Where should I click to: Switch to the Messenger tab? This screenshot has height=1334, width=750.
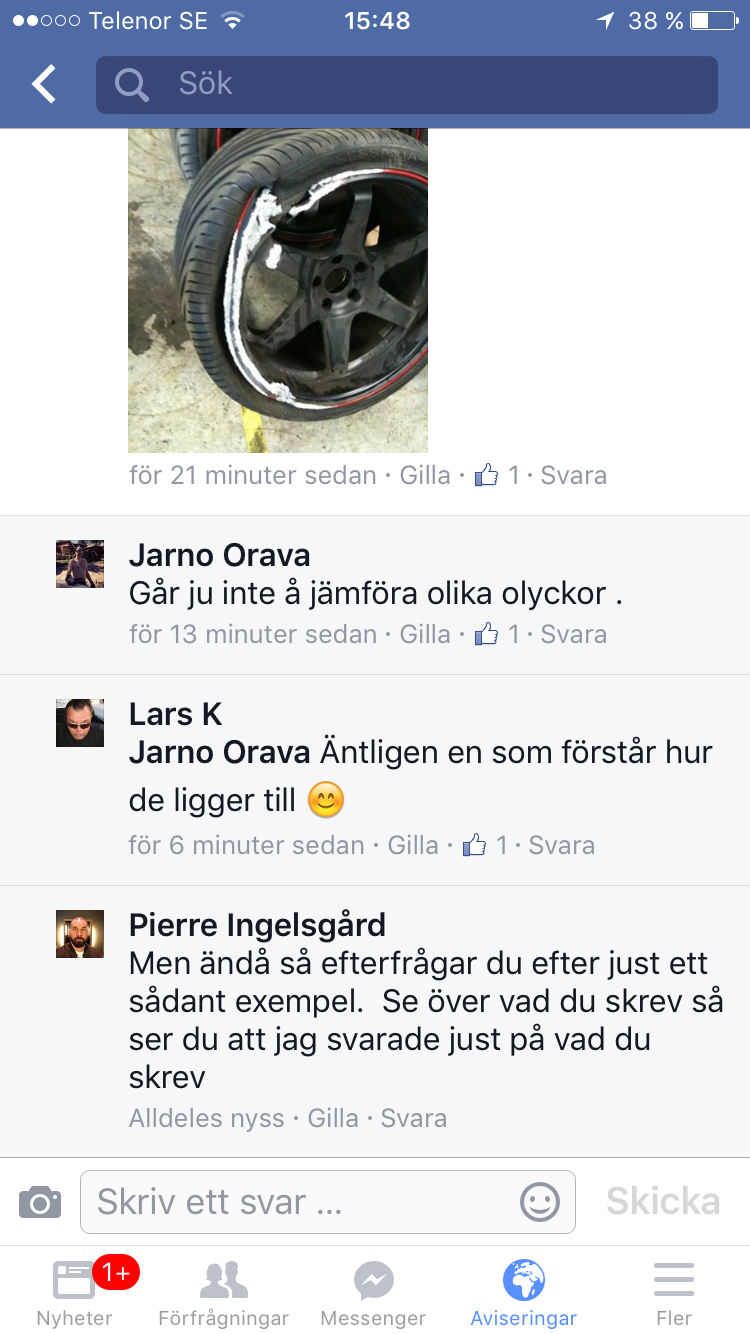point(373,1290)
